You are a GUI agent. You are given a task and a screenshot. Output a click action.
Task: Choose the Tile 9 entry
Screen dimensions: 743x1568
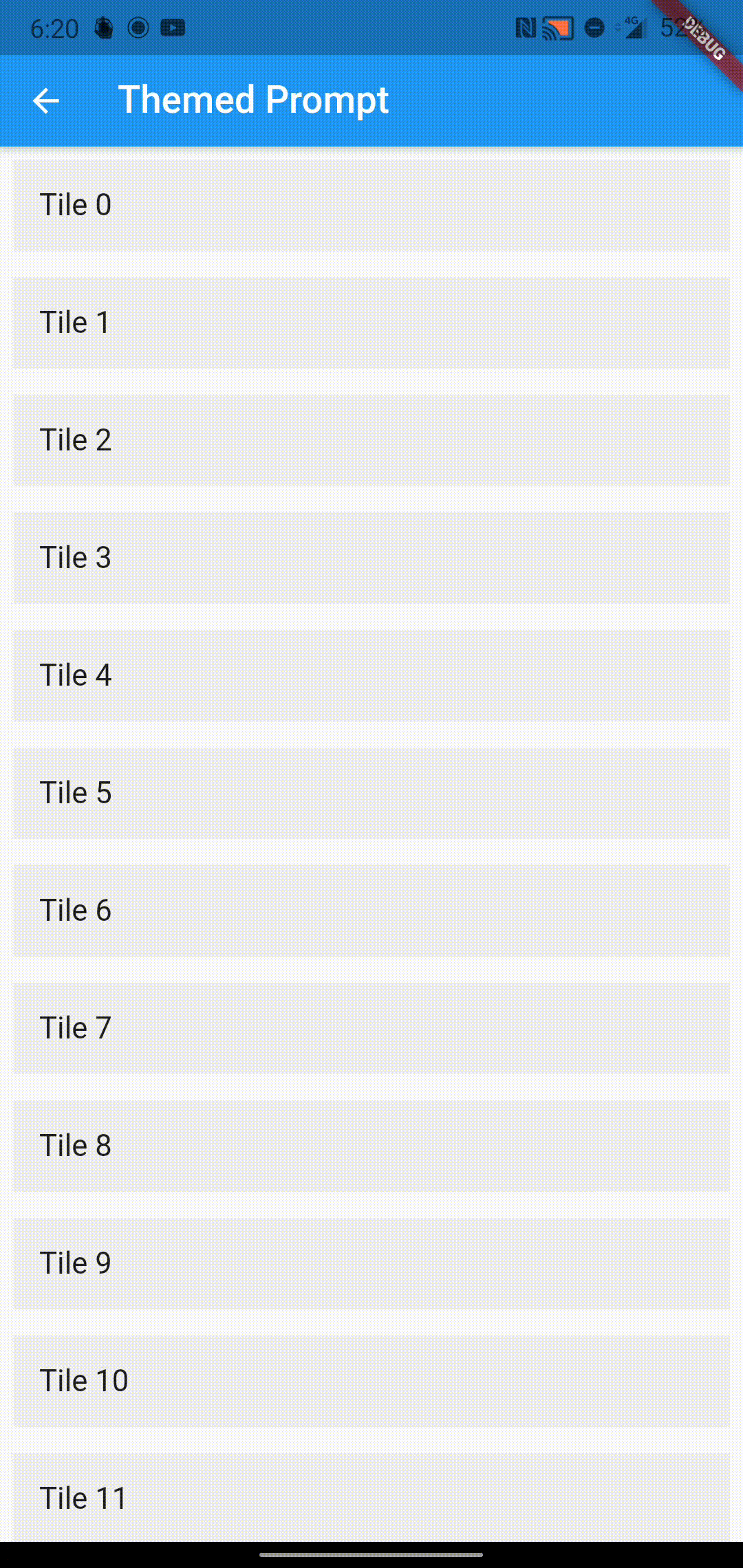pos(371,1263)
